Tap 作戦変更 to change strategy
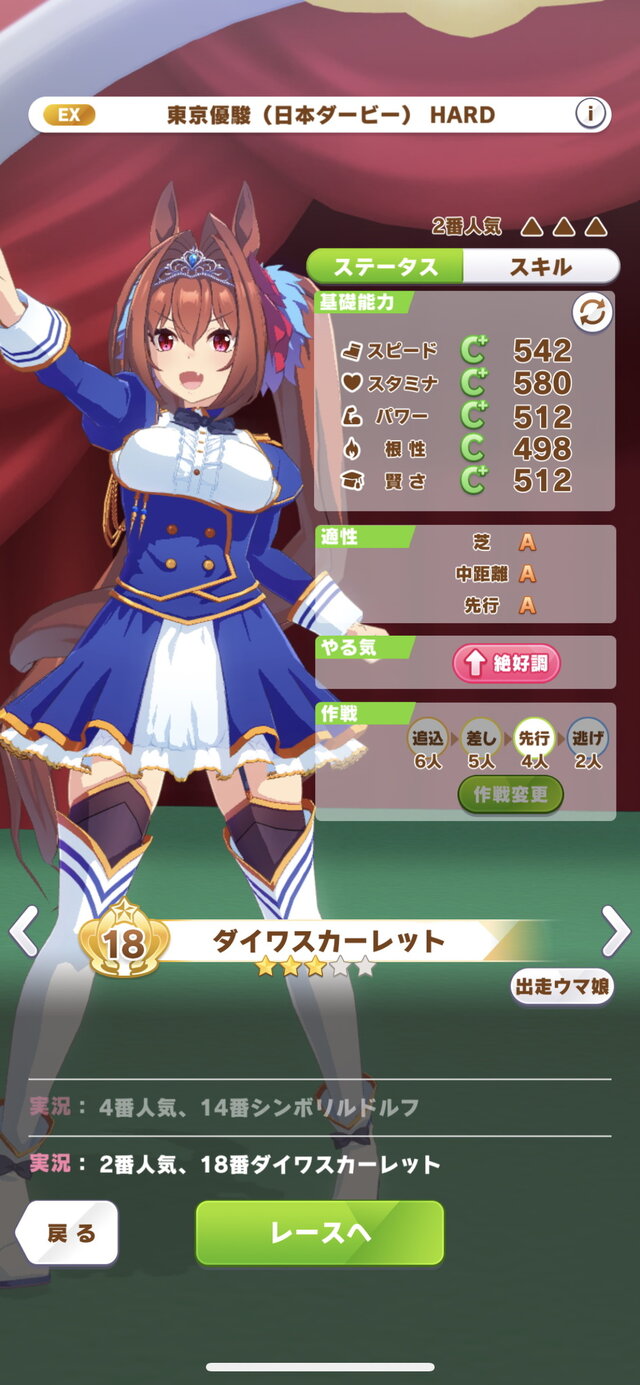The height and width of the screenshot is (1385, 640). (x=511, y=794)
